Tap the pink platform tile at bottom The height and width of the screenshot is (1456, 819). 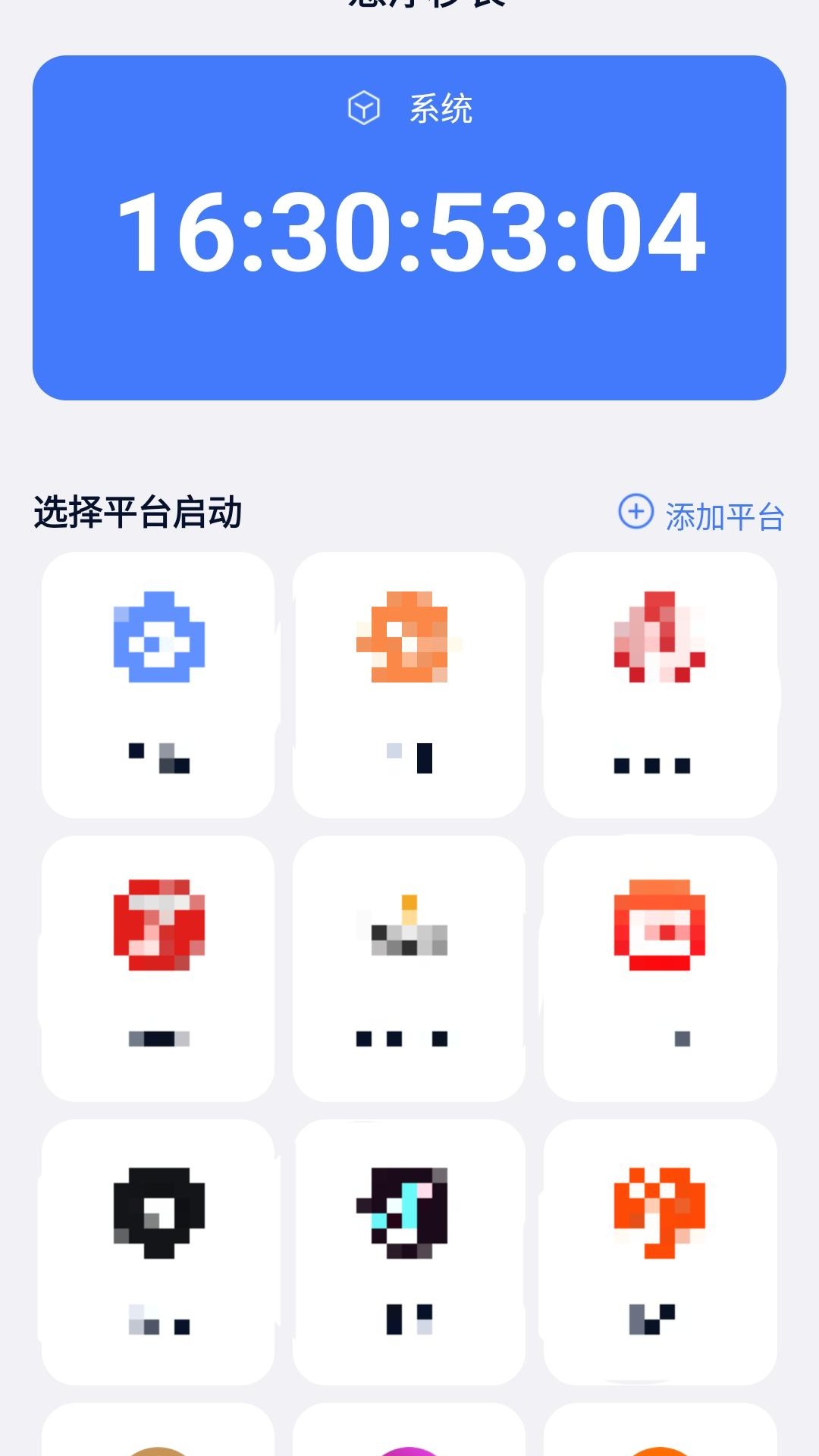pos(408,1441)
